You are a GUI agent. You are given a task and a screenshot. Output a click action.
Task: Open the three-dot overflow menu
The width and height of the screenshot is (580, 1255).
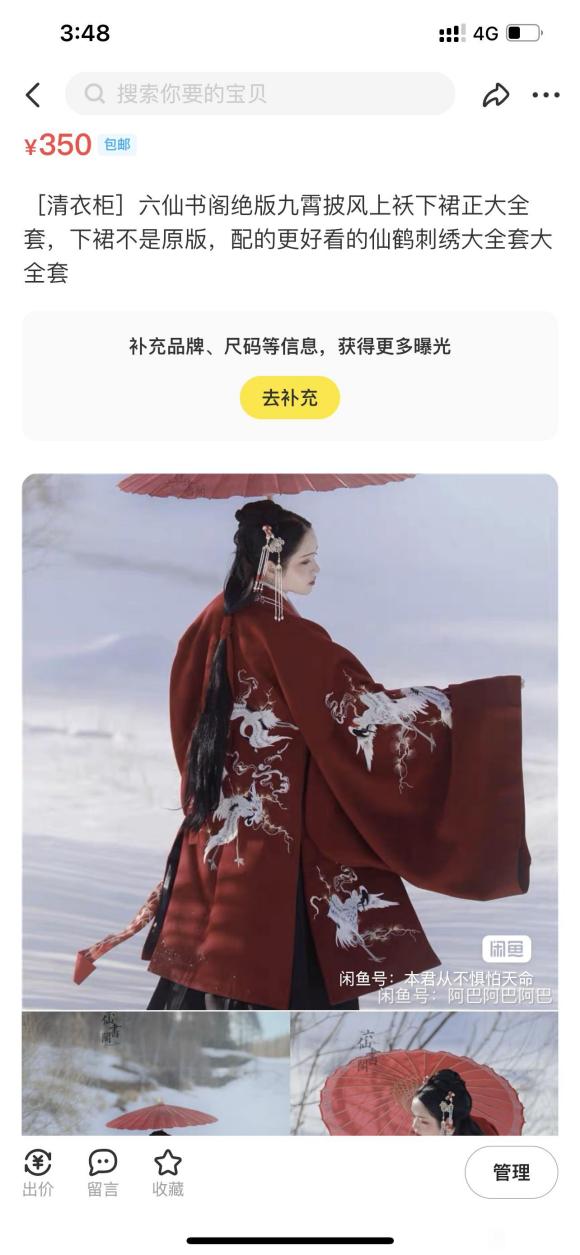click(x=546, y=95)
